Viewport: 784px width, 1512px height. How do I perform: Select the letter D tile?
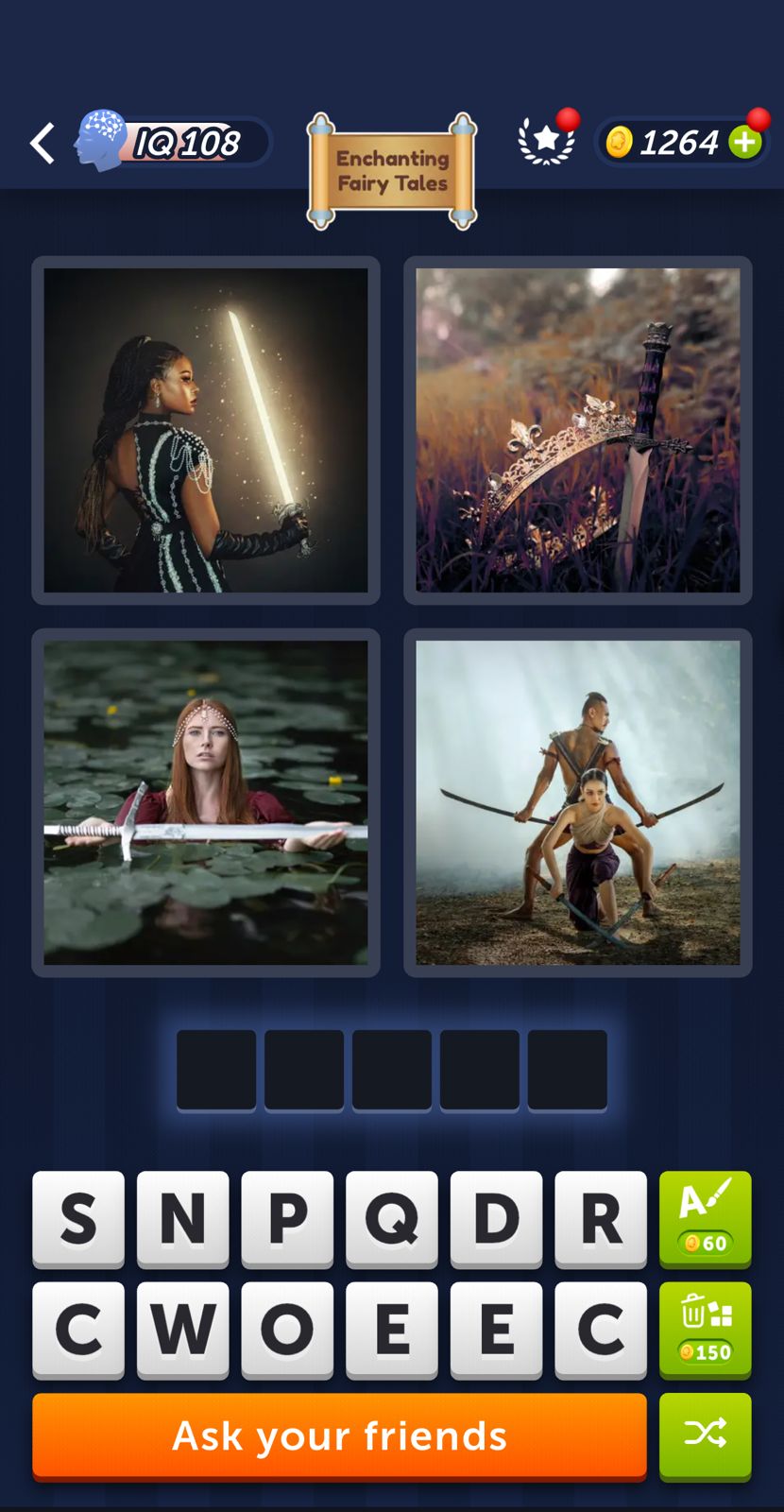click(x=496, y=1218)
